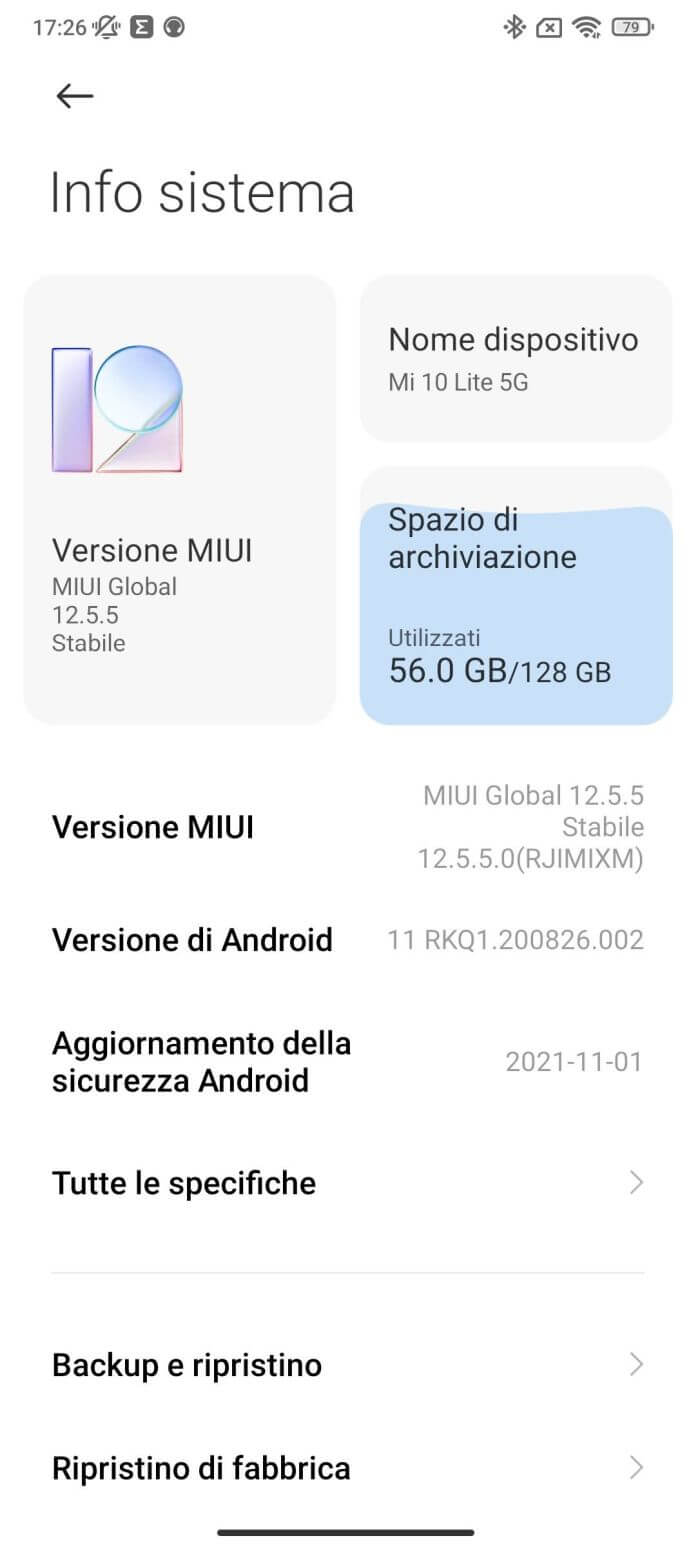Tap the Versione di Android row
Screen dimensions: 696x1547
click(x=348, y=940)
